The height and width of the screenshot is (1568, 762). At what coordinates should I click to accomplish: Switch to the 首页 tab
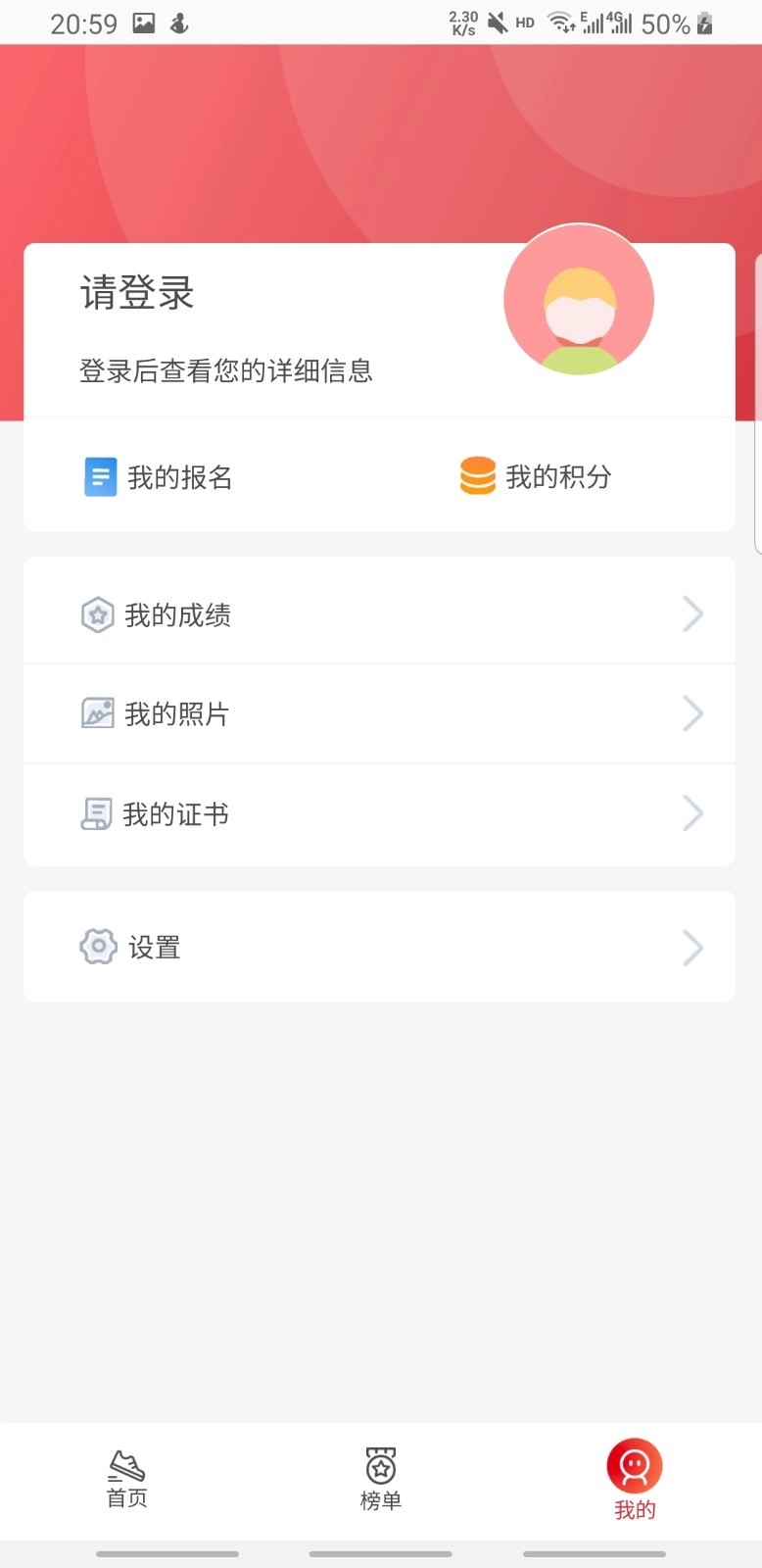pos(125,1480)
